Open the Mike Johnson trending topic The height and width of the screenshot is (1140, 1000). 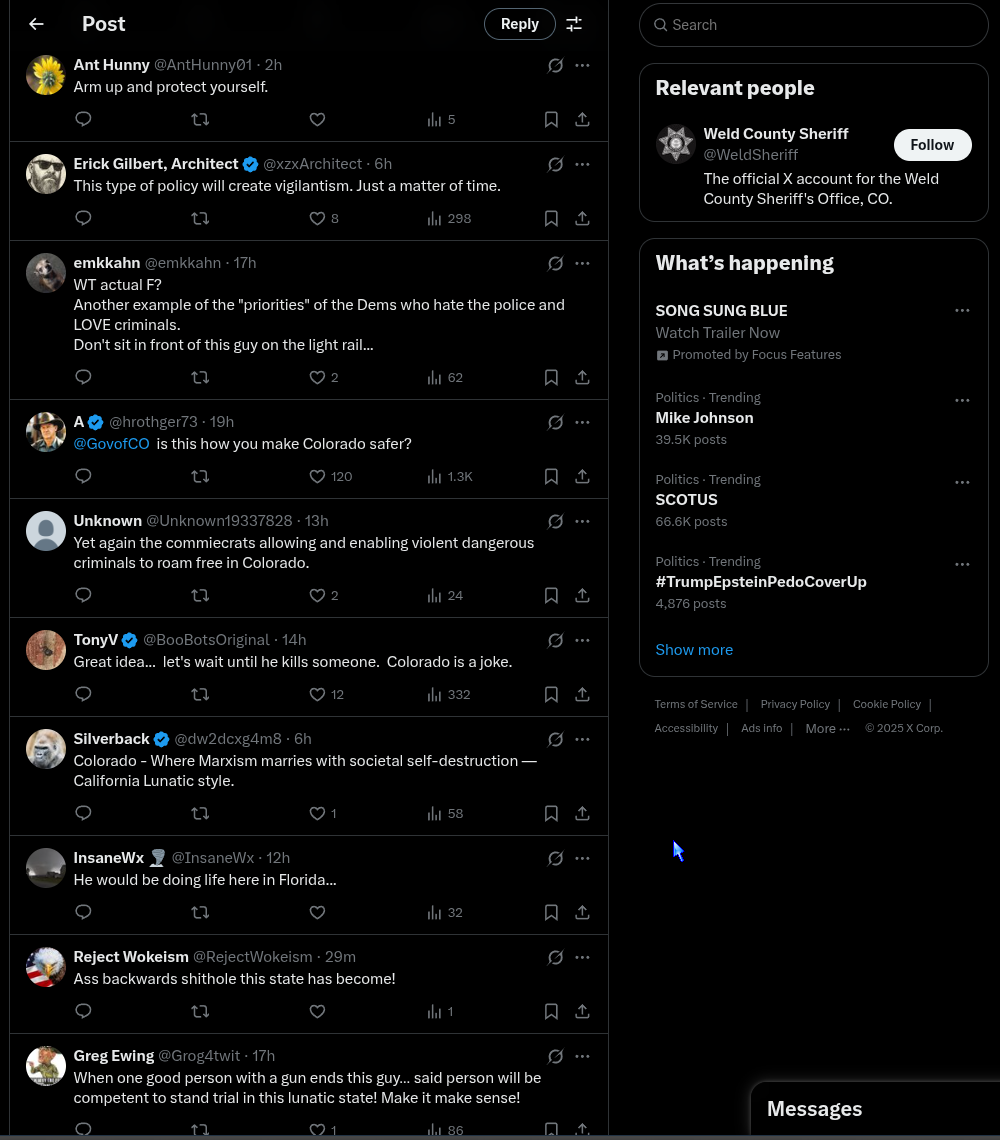[704, 418]
